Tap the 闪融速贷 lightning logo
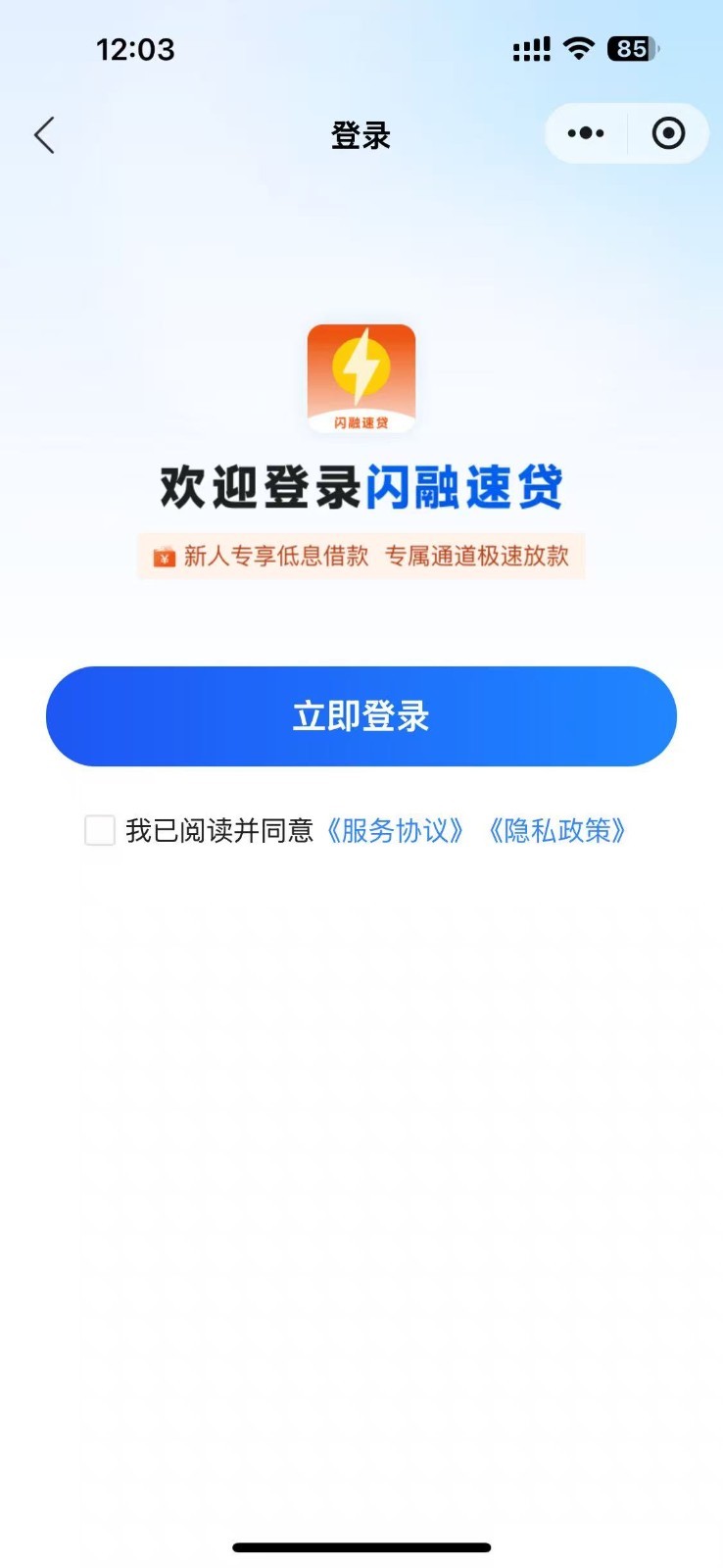This screenshot has width=723, height=1568. (x=361, y=380)
